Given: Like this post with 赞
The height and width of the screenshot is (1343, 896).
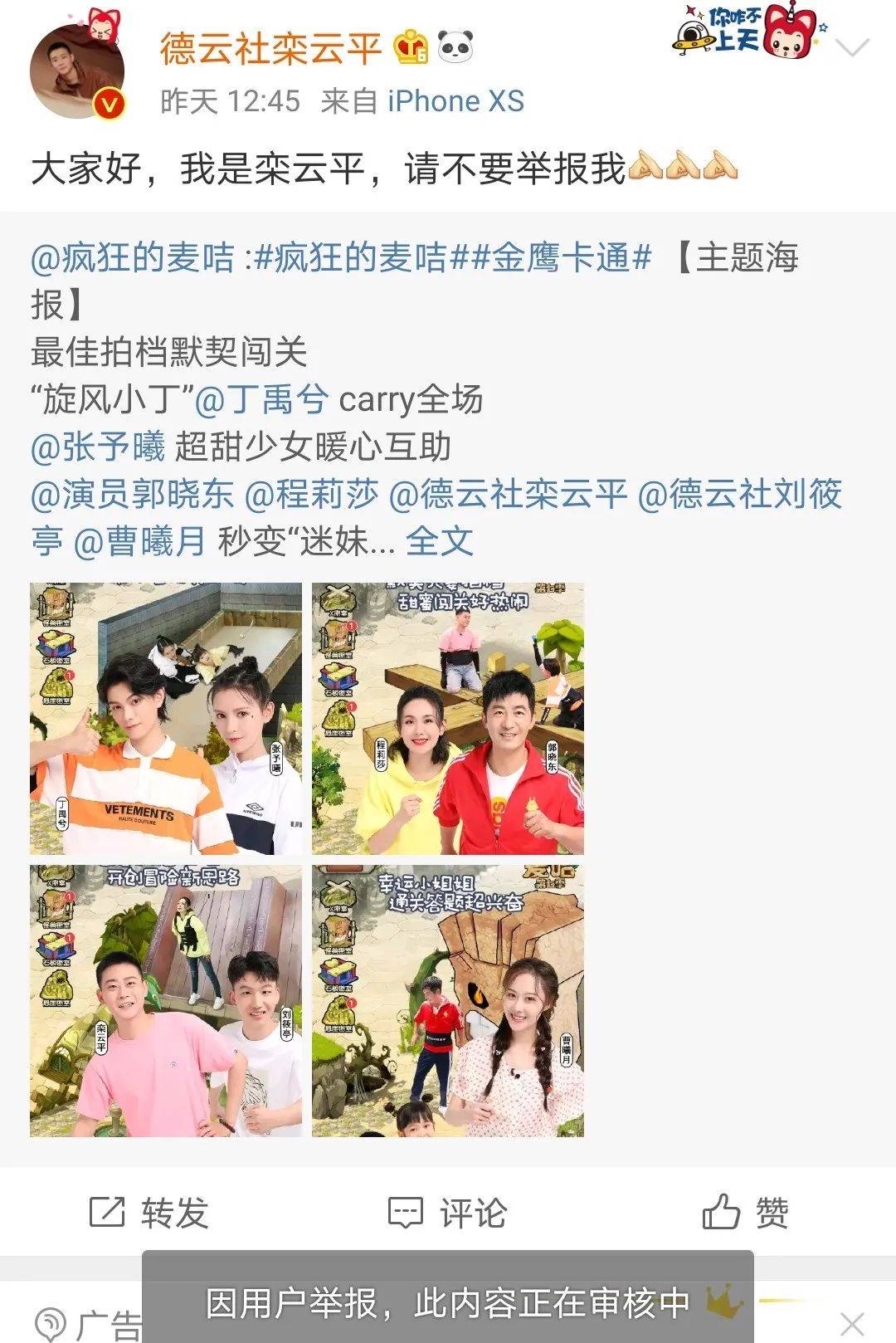Looking at the screenshot, I should click(745, 1213).
